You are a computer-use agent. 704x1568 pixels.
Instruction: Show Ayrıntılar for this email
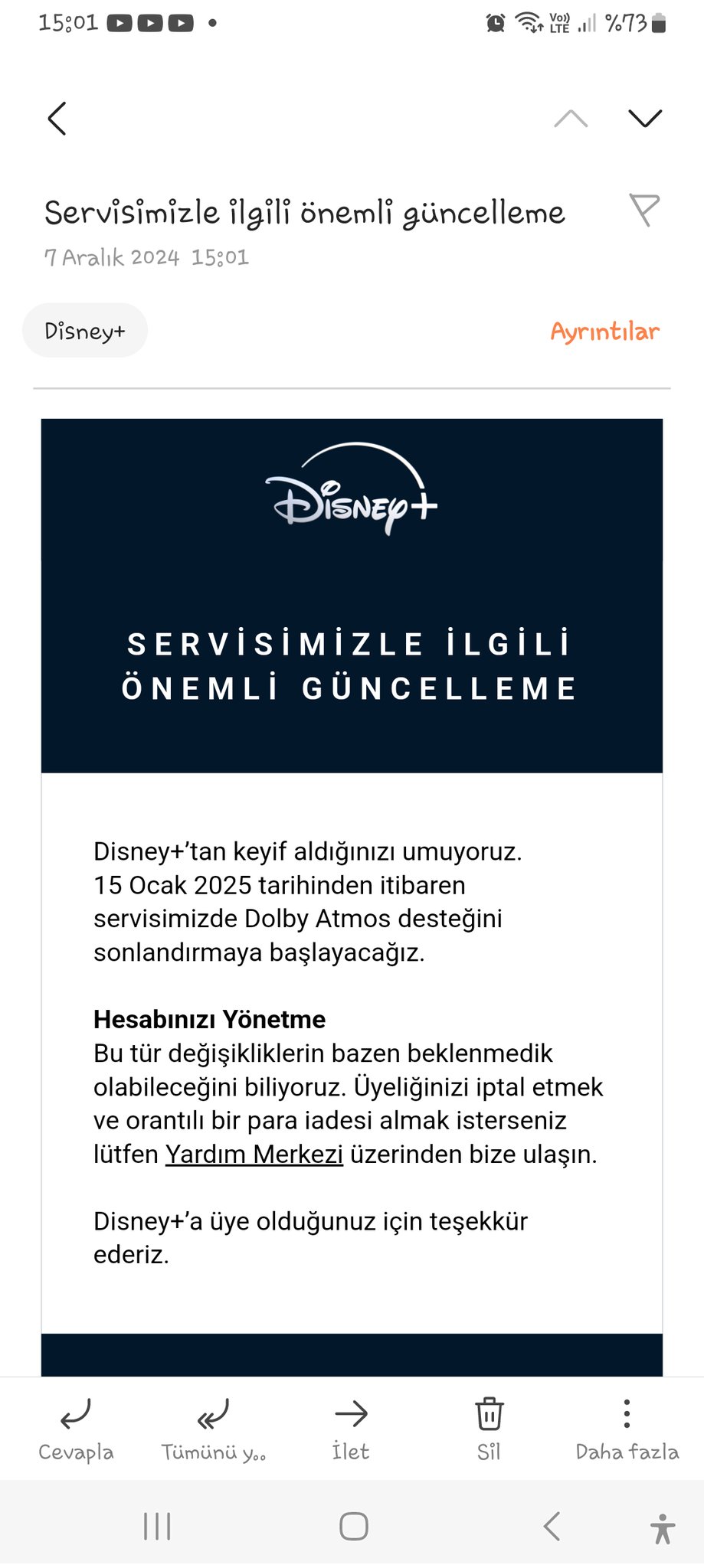click(604, 332)
